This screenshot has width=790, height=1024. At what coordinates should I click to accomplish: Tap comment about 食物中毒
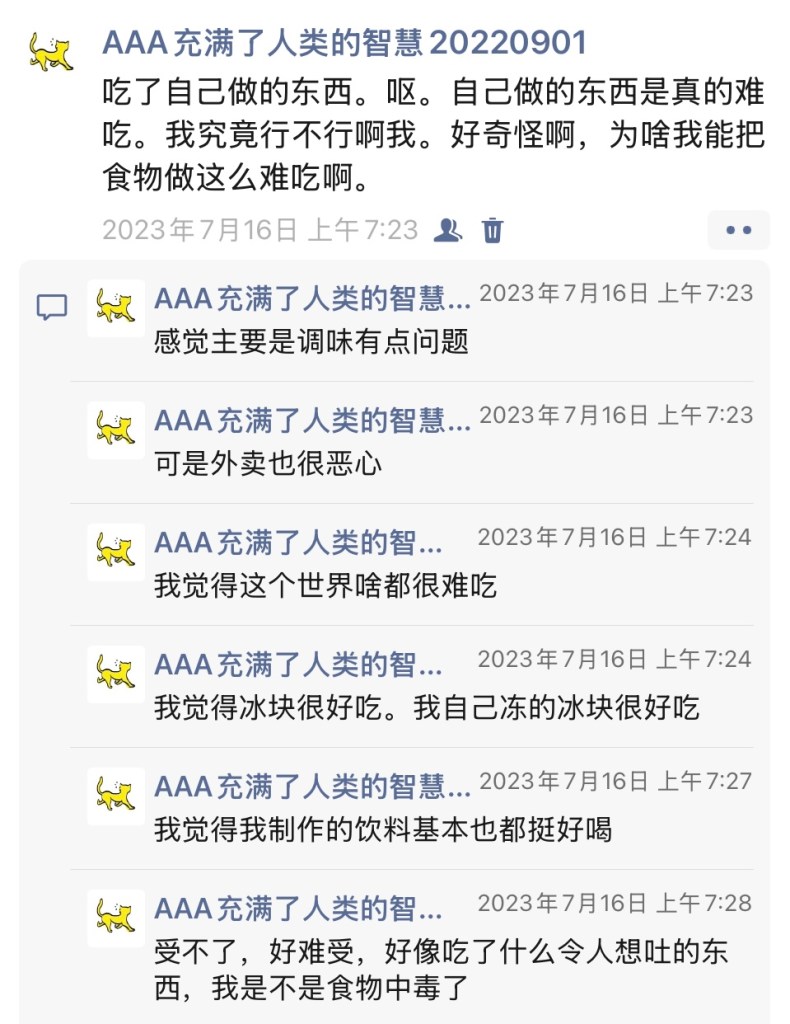point(441,969)
